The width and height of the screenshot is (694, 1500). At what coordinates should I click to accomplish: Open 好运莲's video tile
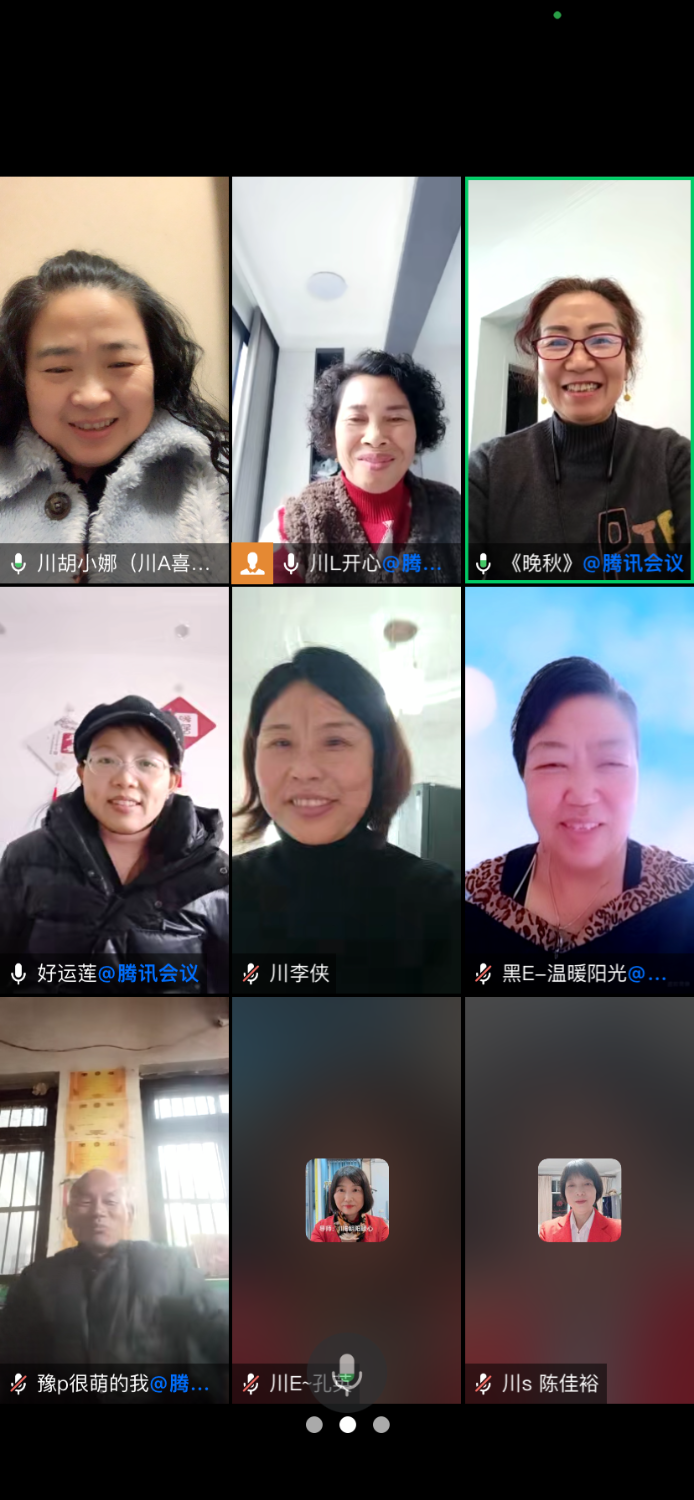tap(115, 790)
